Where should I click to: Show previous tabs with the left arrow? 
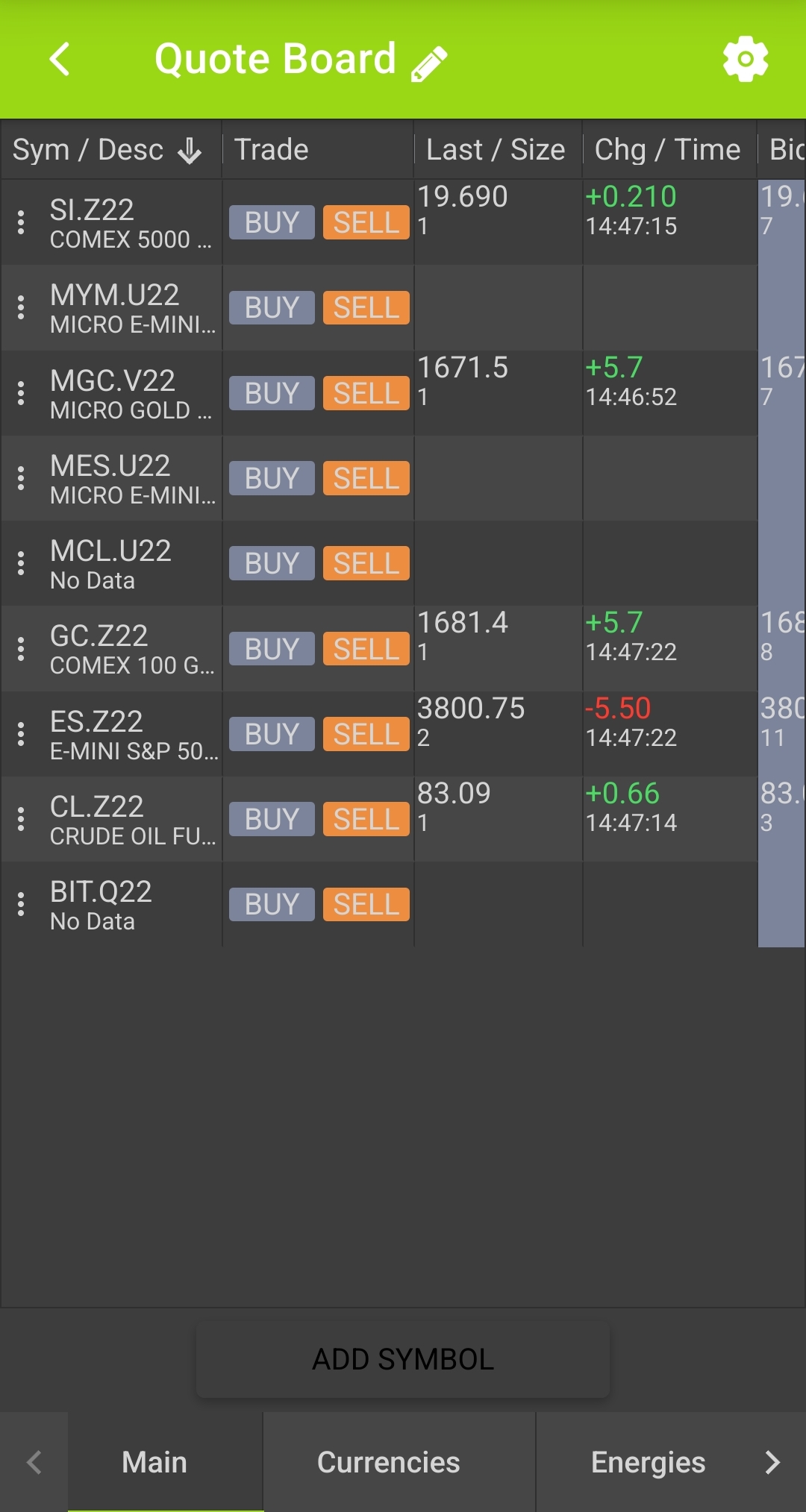click(34, 1462)
